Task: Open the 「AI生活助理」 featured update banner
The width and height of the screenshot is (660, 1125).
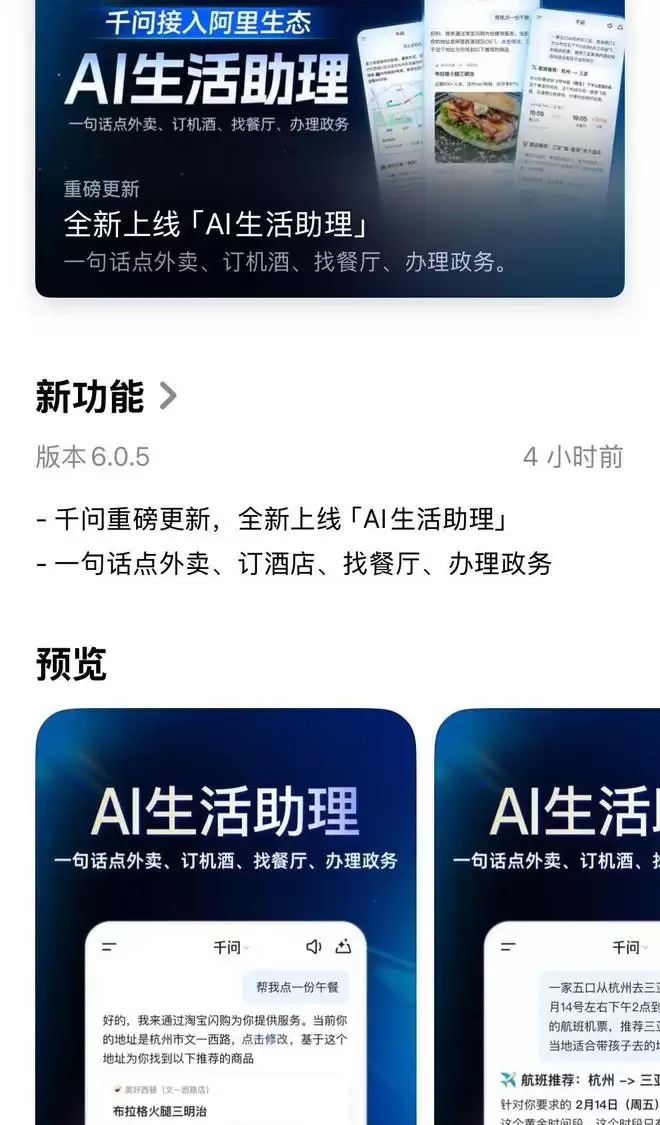Action: coord(330,150)
